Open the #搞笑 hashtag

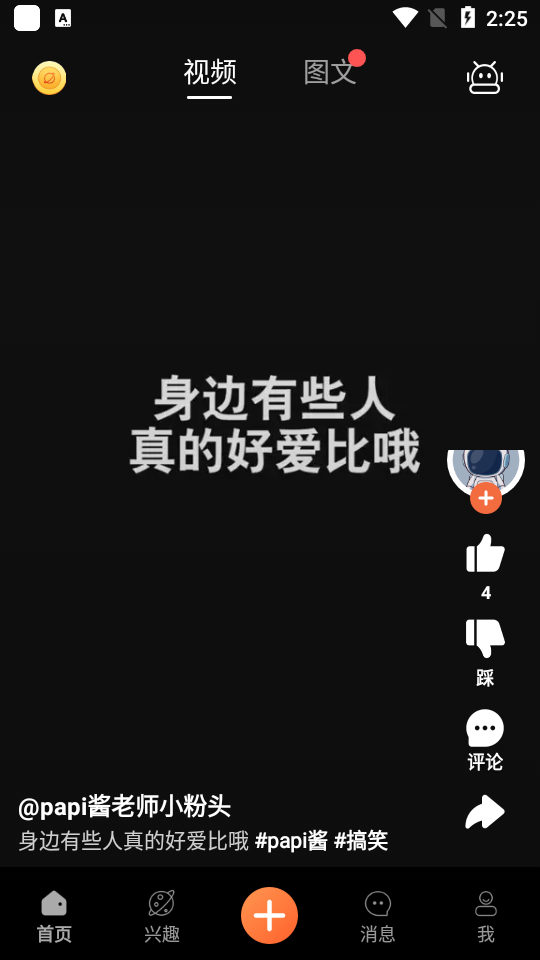(361, 841)
